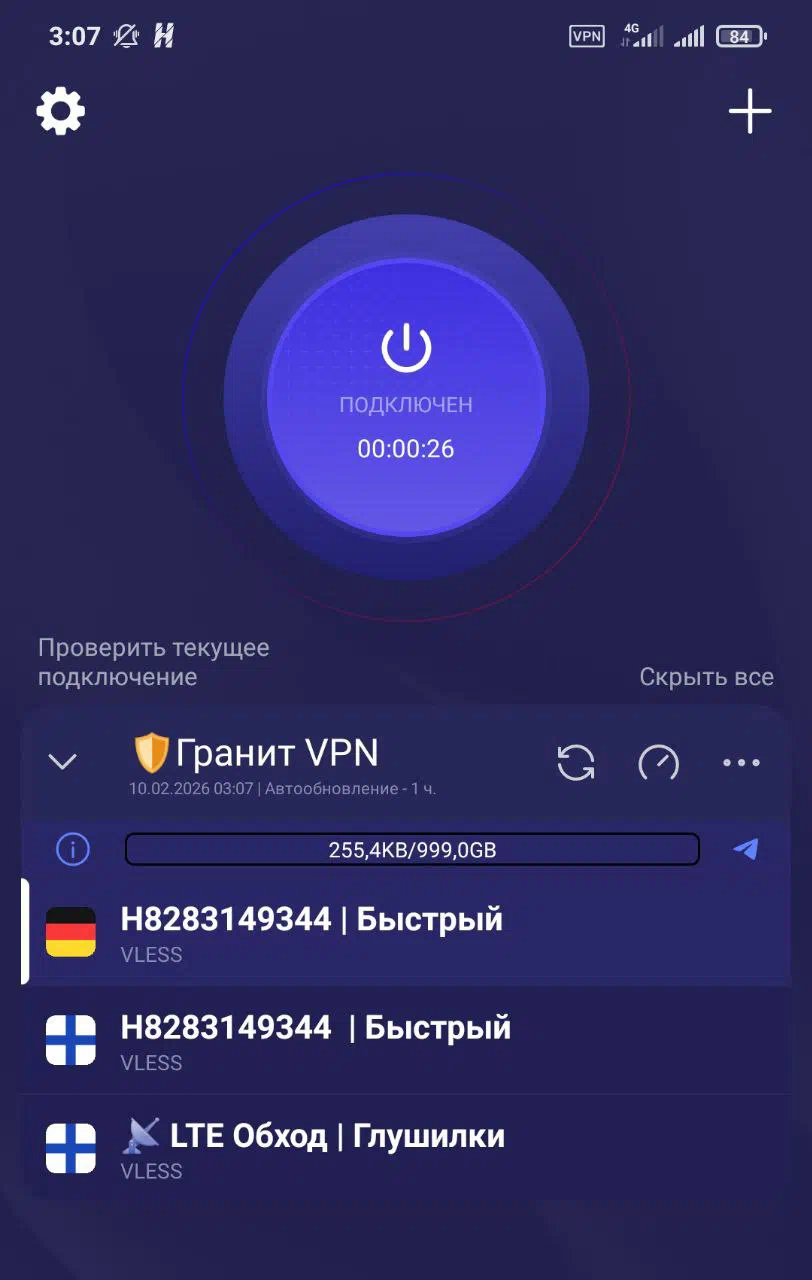Run the ping speed test gauge

(x=658, y=763)
